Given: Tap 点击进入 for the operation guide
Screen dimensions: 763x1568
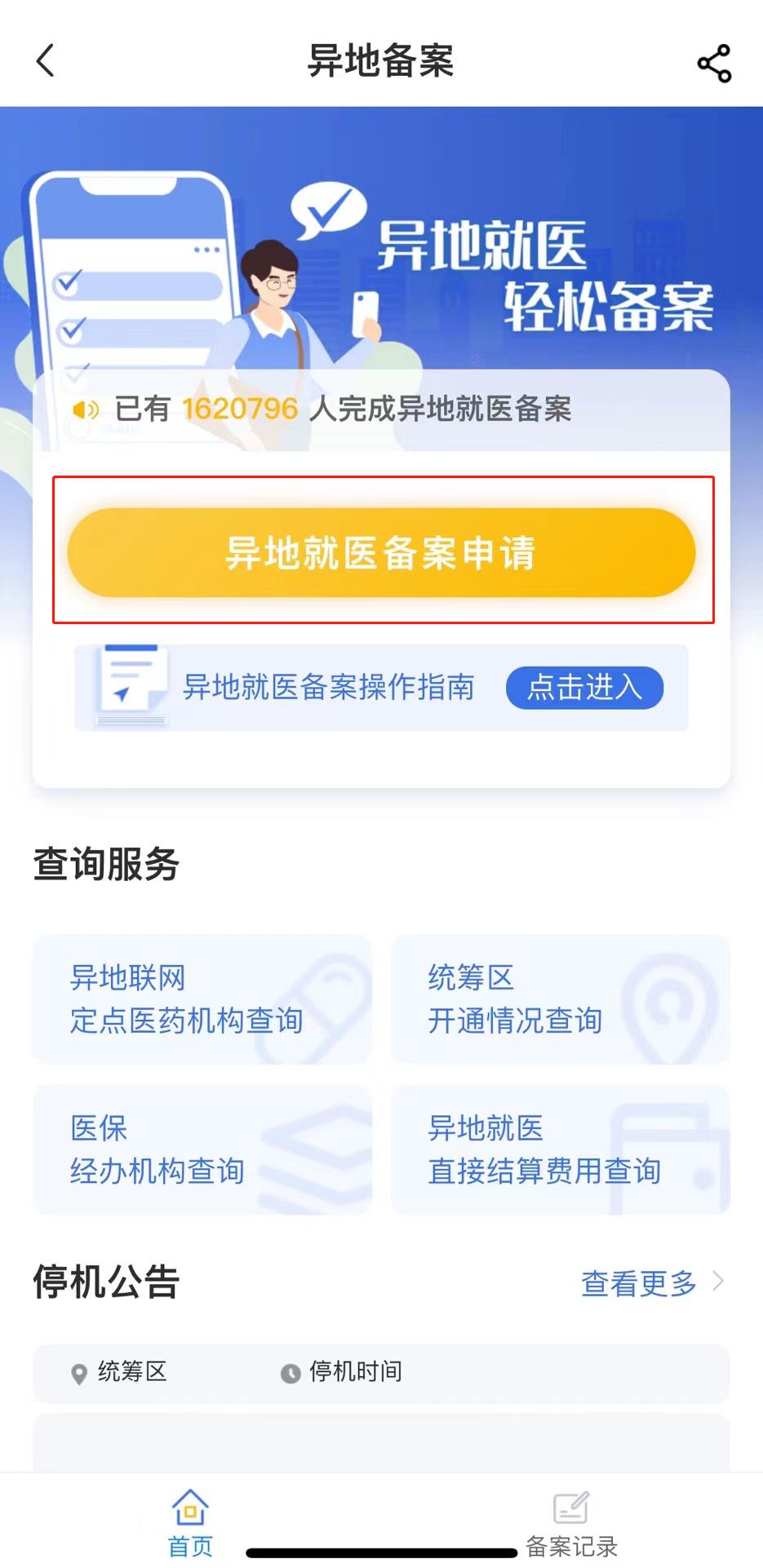Looking at the screenshot, I should [x=584, y=688].
